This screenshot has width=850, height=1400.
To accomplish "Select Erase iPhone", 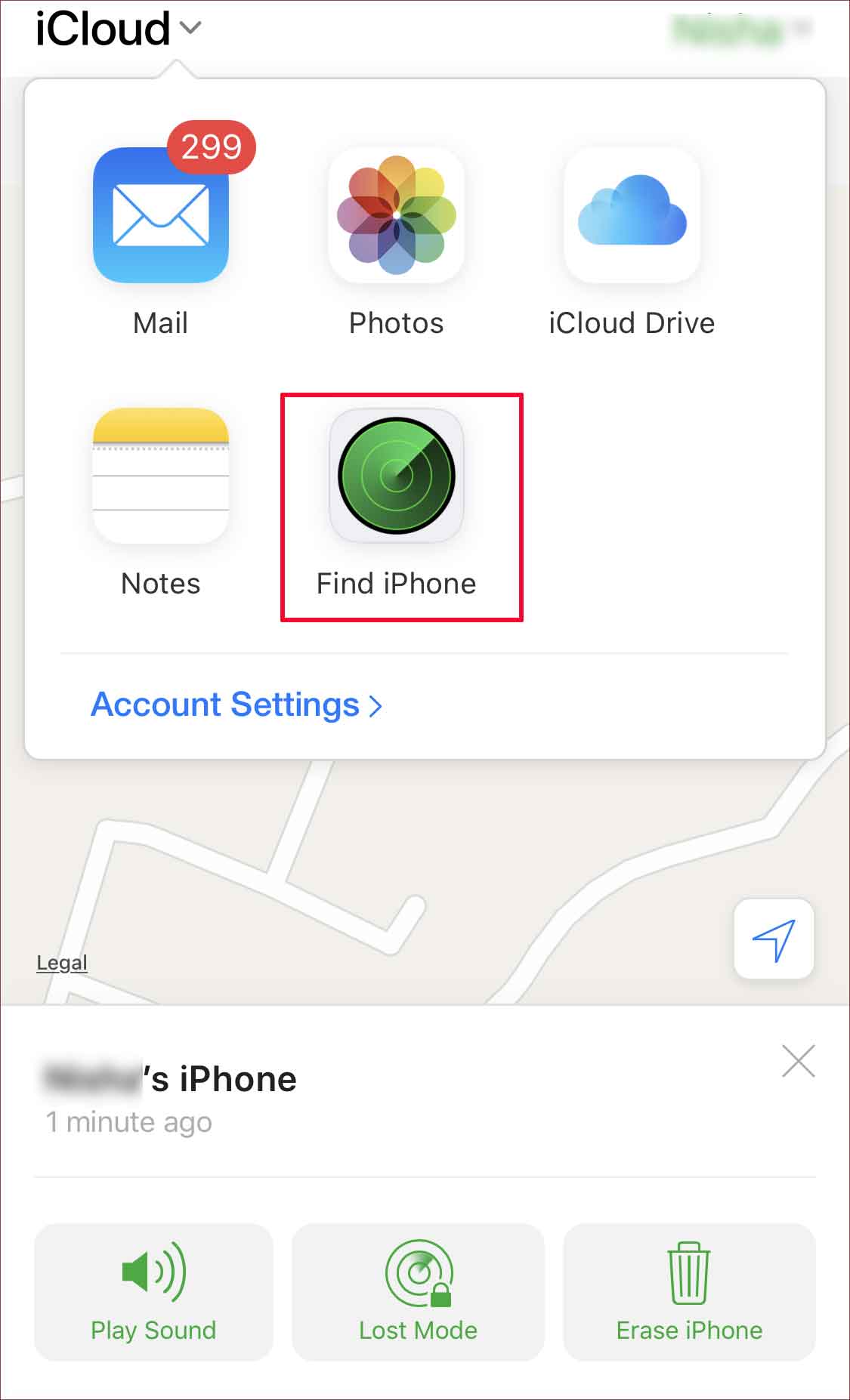I will [x=689, y=1292].
